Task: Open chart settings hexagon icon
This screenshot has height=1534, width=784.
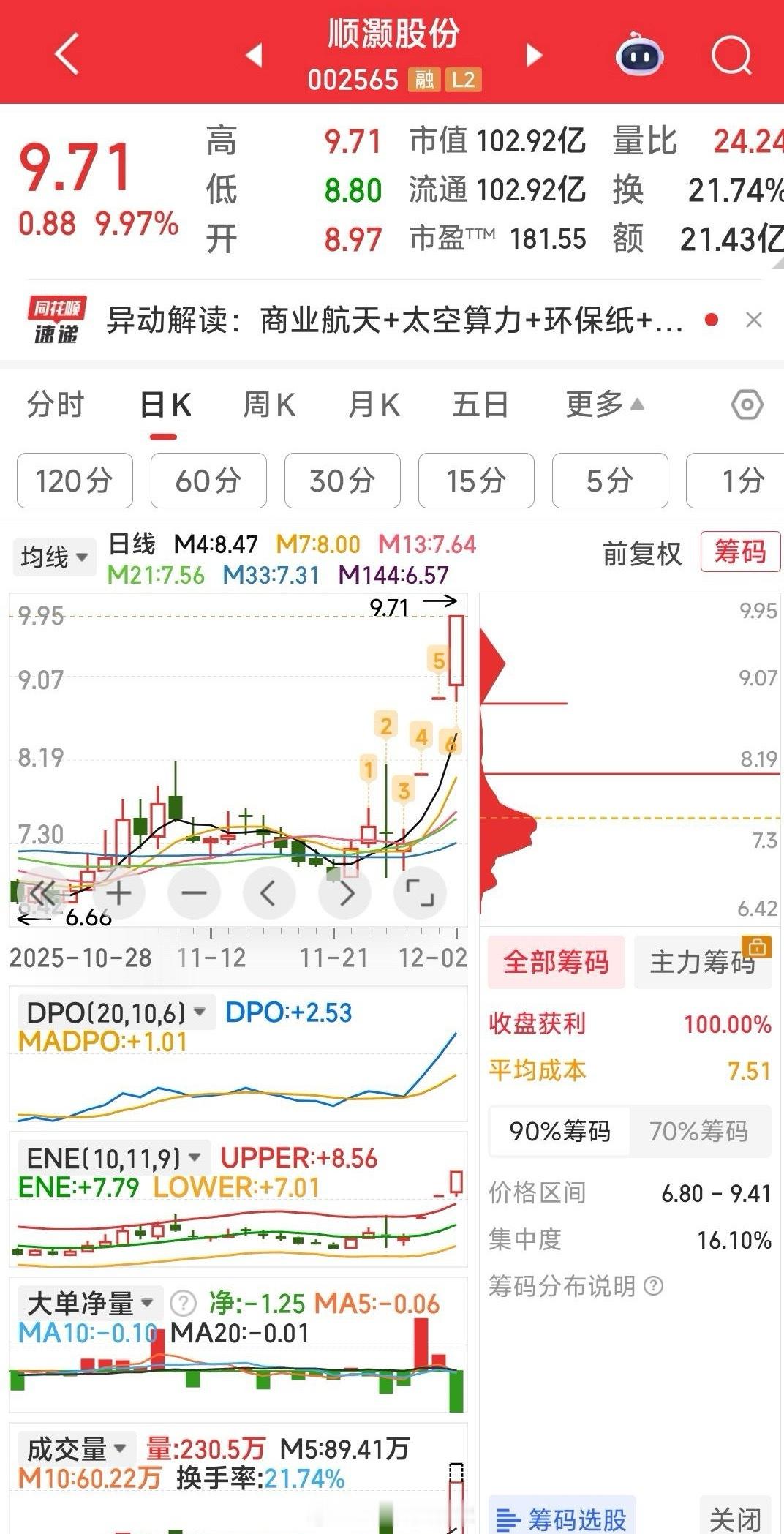Action: pos(747,405)
